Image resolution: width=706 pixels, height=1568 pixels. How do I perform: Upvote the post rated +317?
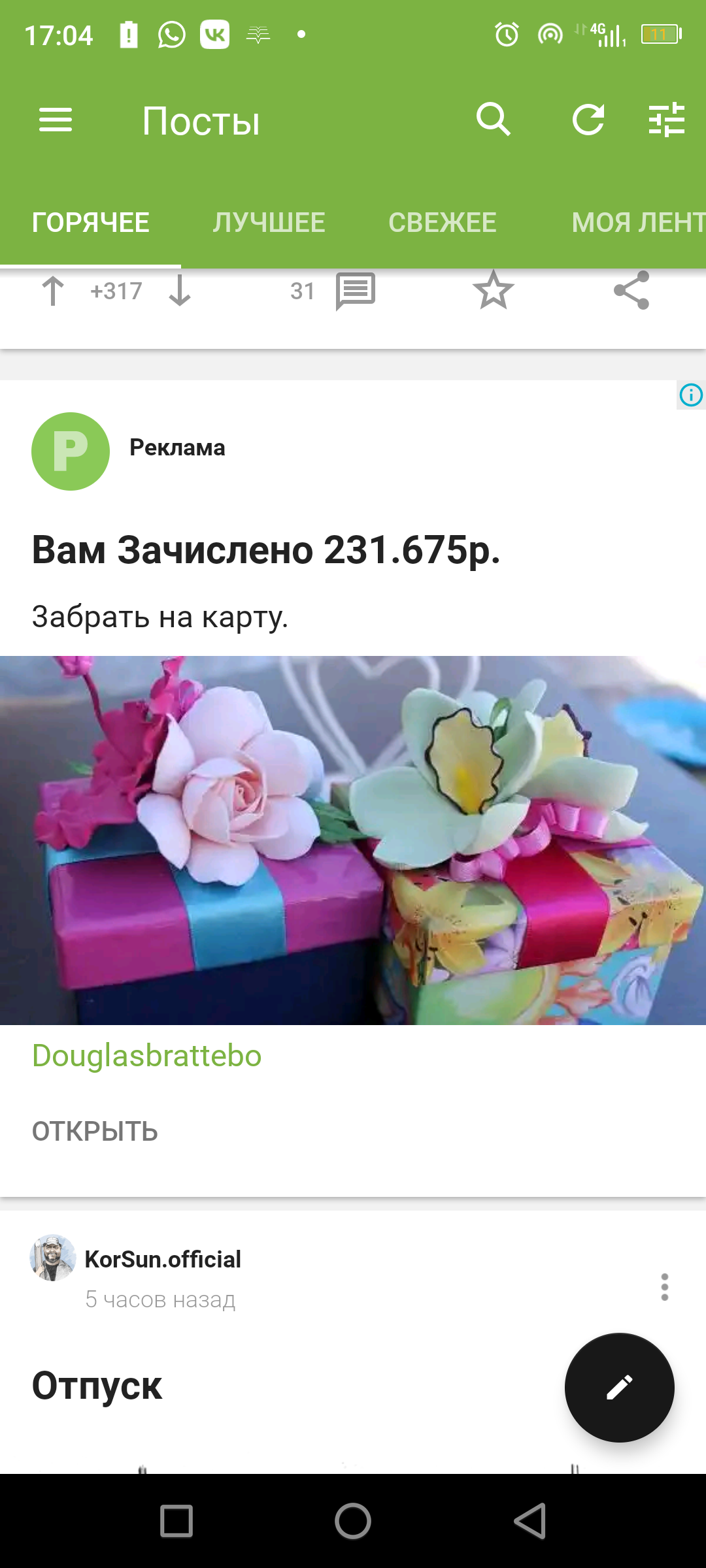pyautogui.click(x=53, y=291)
